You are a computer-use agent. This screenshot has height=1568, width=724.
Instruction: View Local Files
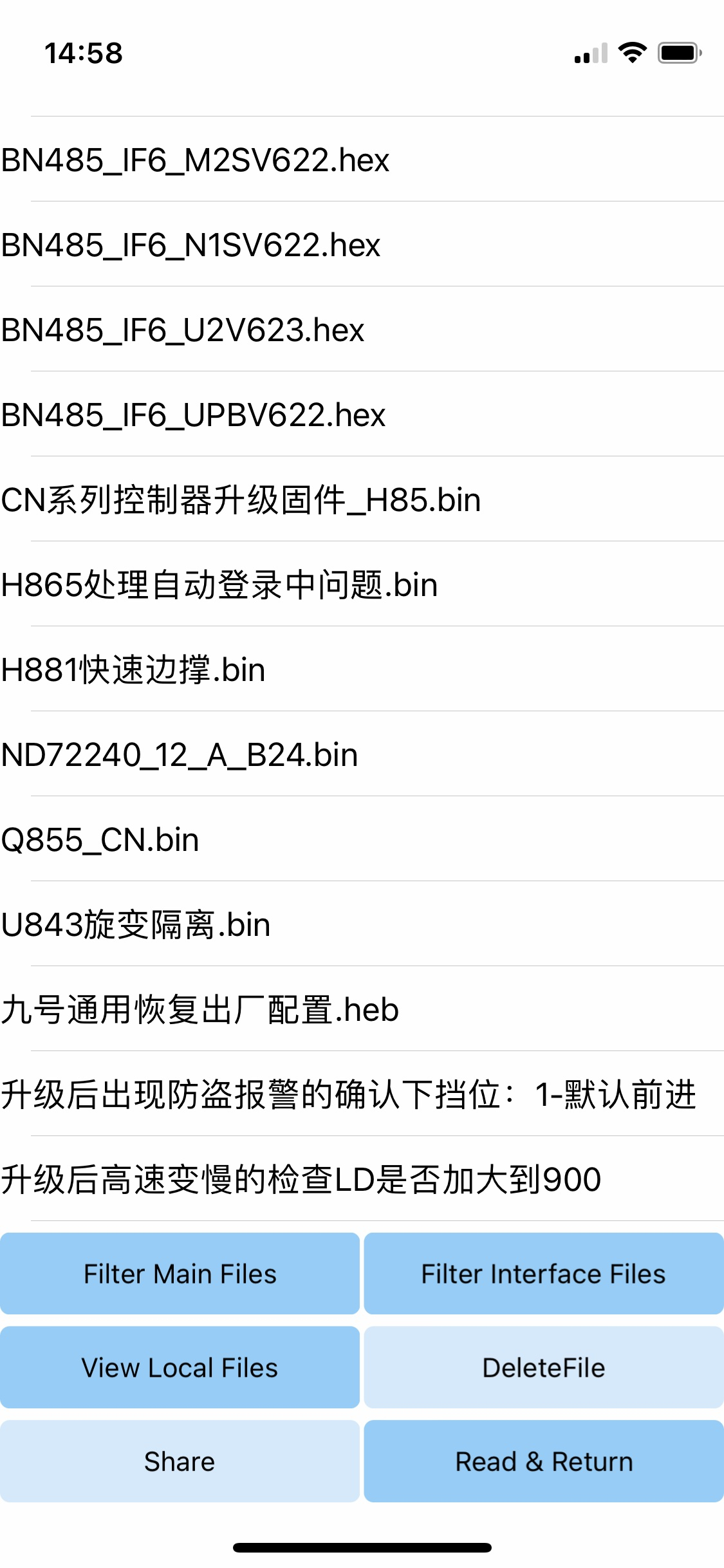coord(180,1367)
